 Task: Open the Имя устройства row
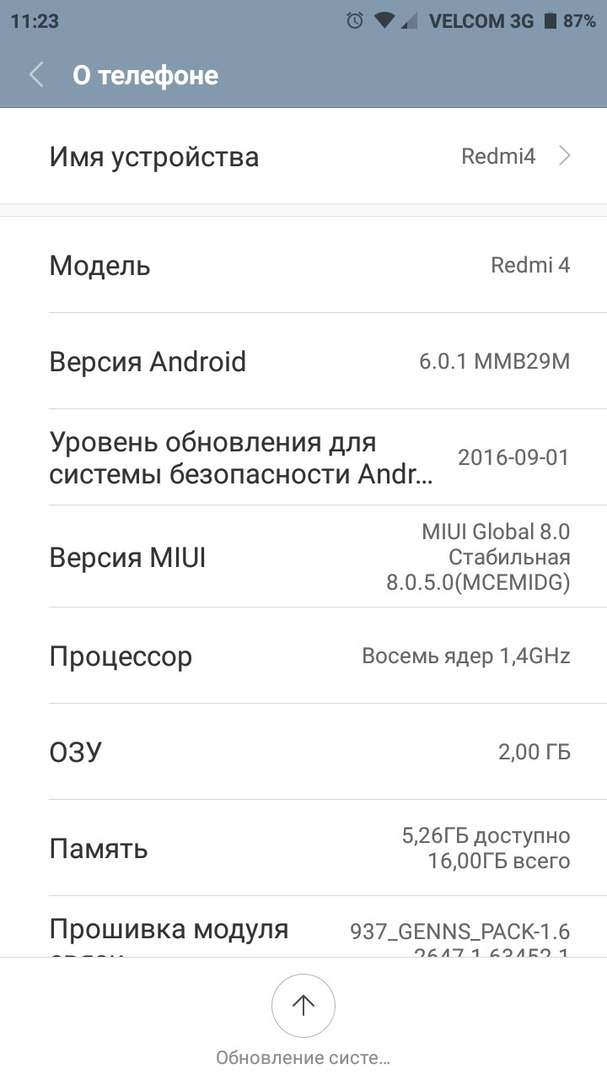(x=303, y=156)
